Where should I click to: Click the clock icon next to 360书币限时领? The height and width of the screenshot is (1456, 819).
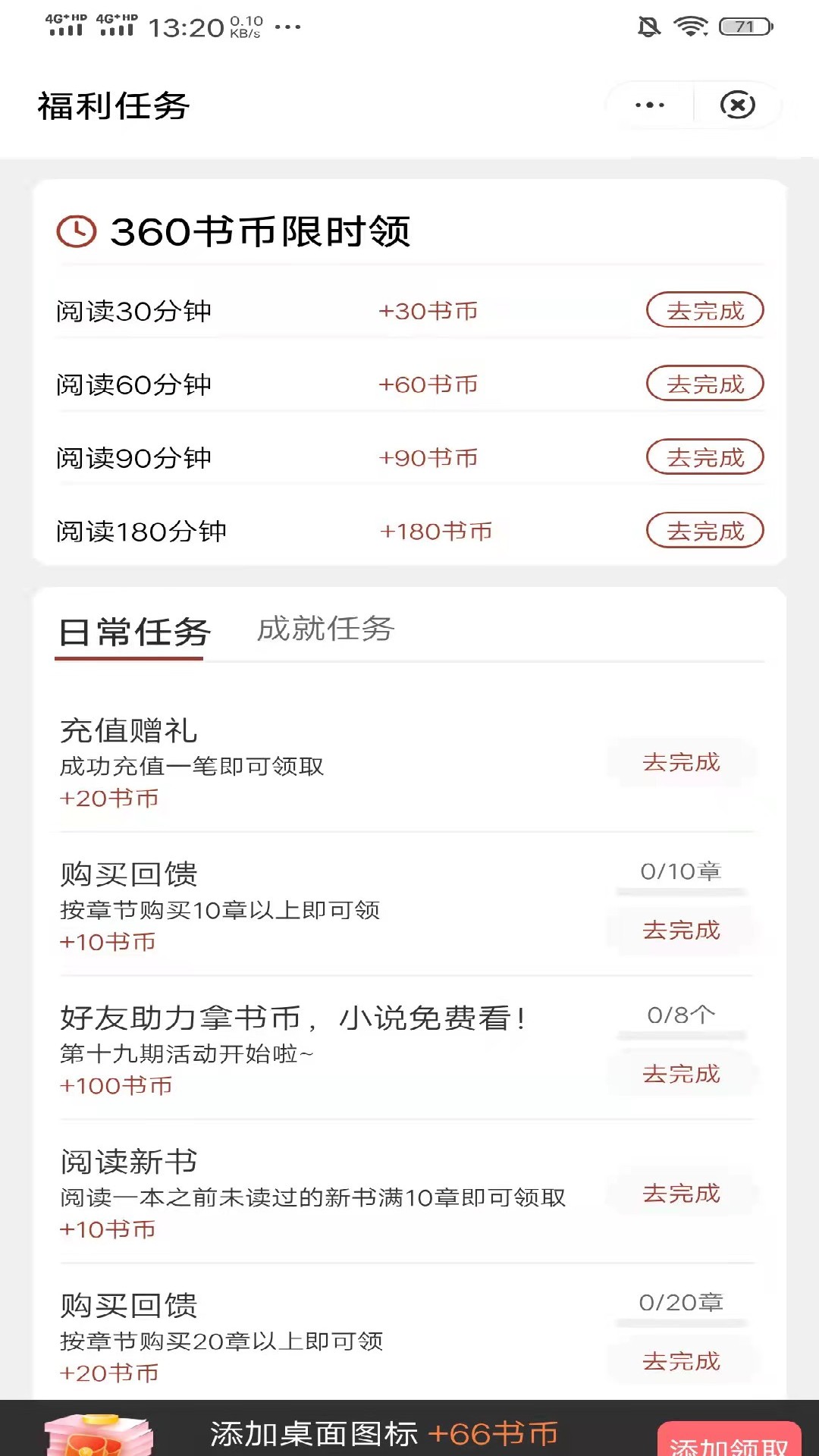point(77,232)
